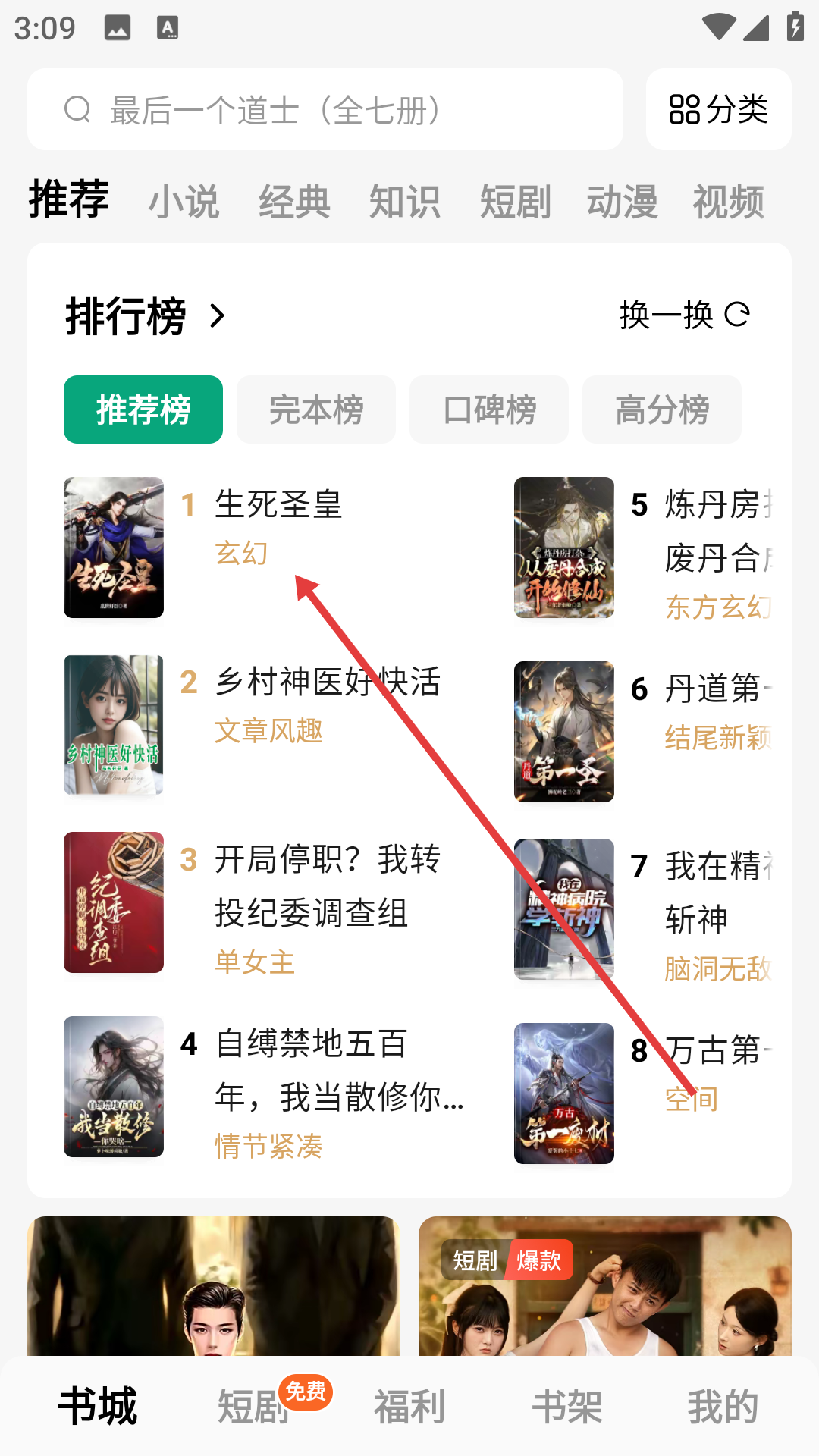Open the 分类 categories button
Viewport: 819px width, 1456px height.
pyautogui.click(x=718, y=110)
